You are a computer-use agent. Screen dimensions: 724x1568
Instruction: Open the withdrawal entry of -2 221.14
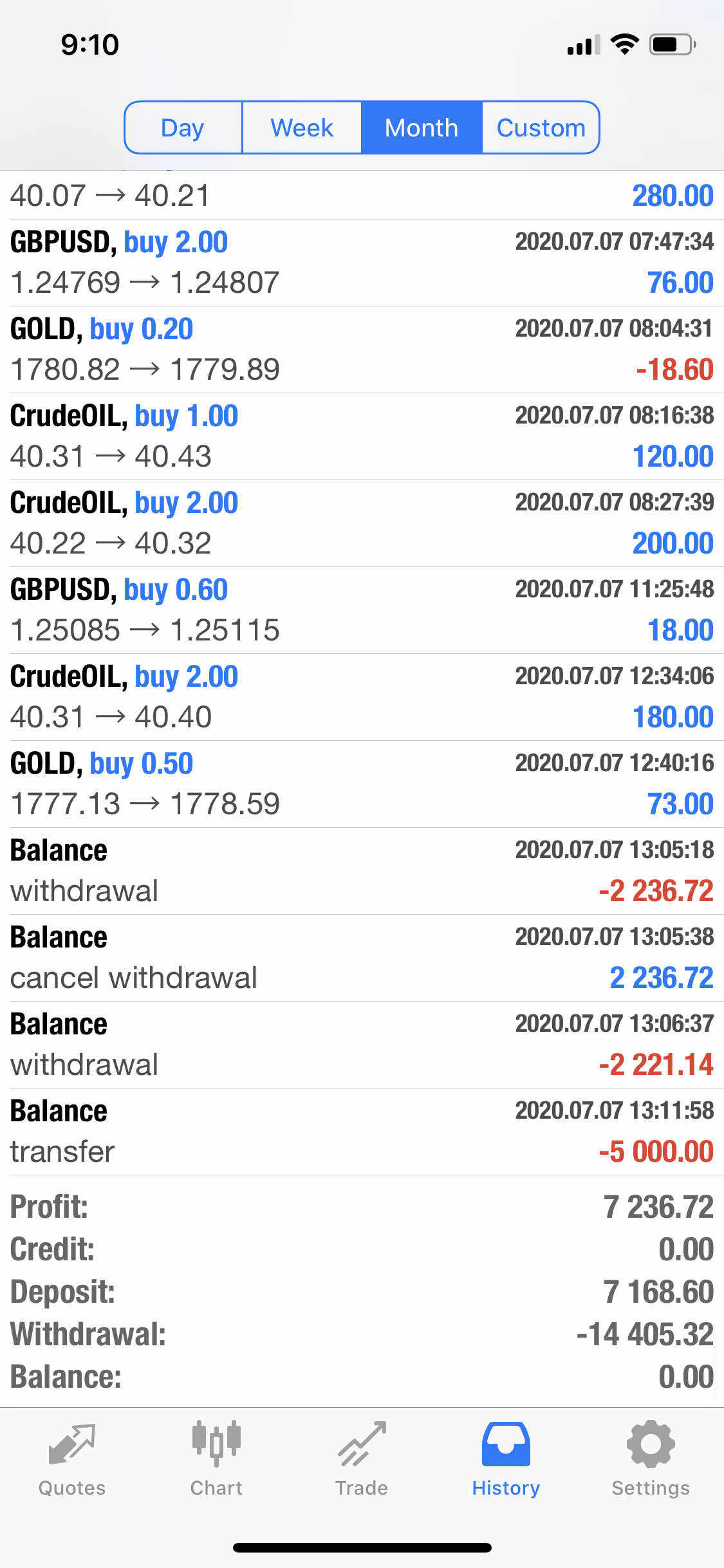pos(362,1045)
